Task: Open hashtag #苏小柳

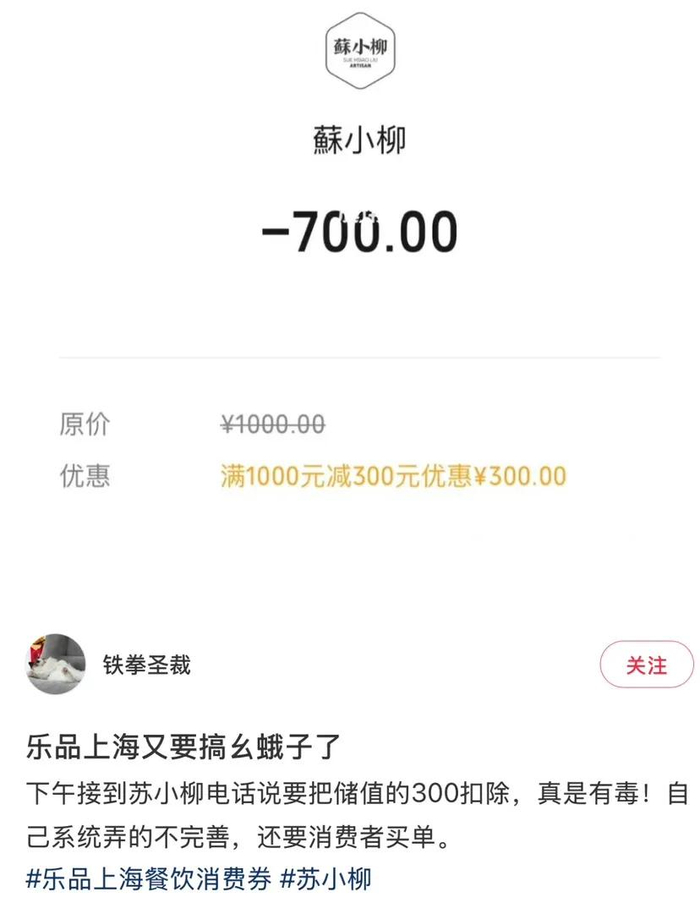Action: tap(326, 879)
